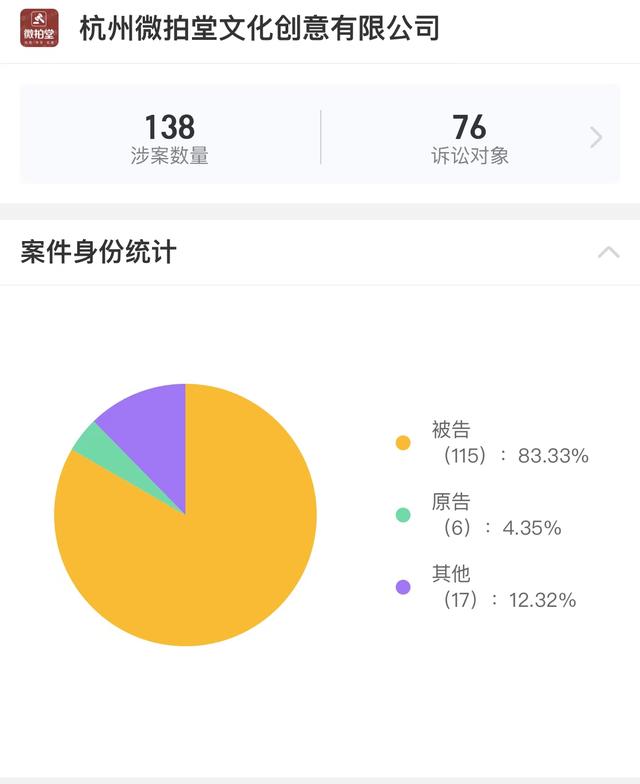This screenshot has height=784, width=640.
Task: Collapse the 案件身份统计 section
Action: (x=608, y=252)
